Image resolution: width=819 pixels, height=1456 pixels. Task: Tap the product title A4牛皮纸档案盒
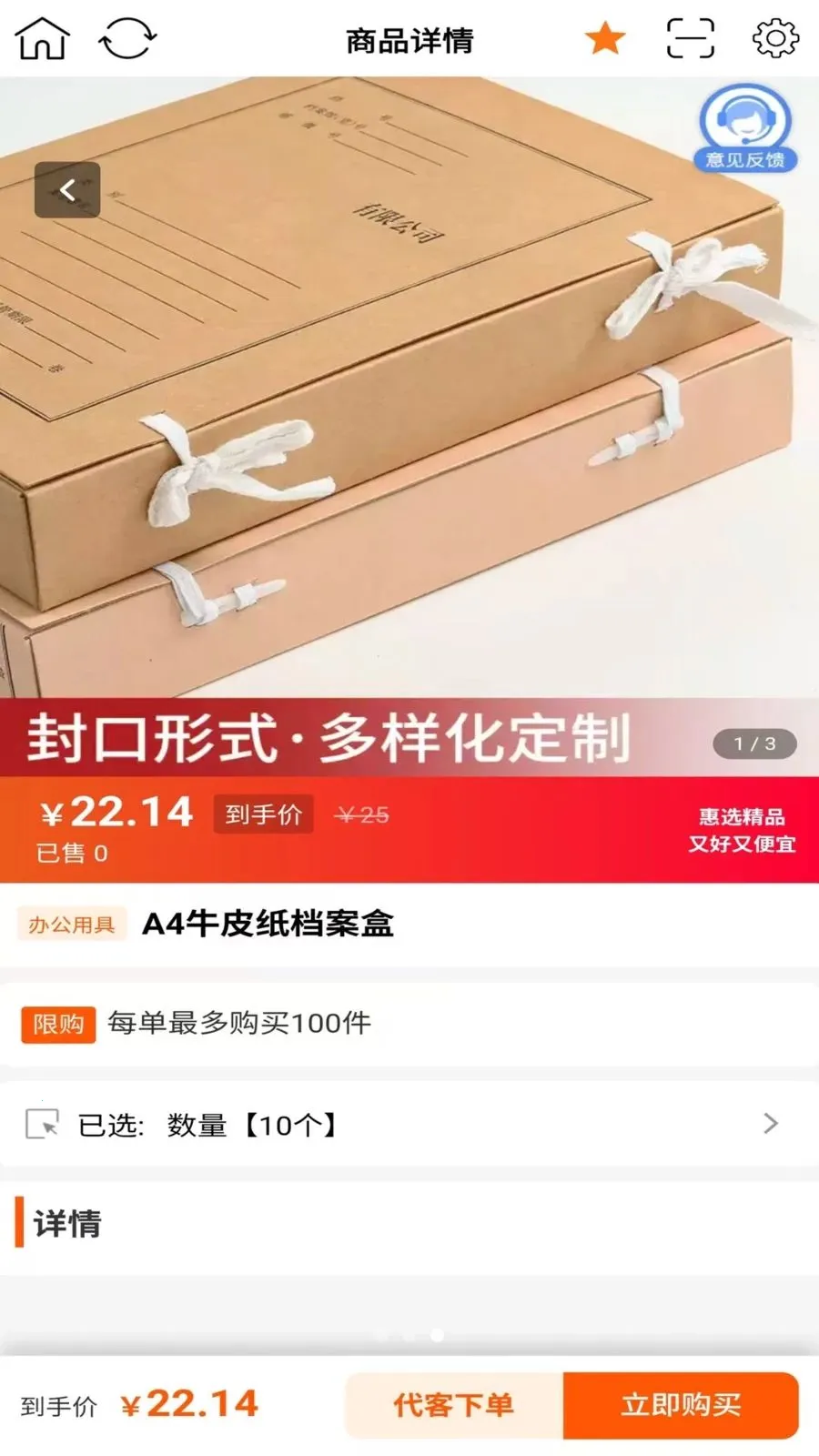click(268, 925)
